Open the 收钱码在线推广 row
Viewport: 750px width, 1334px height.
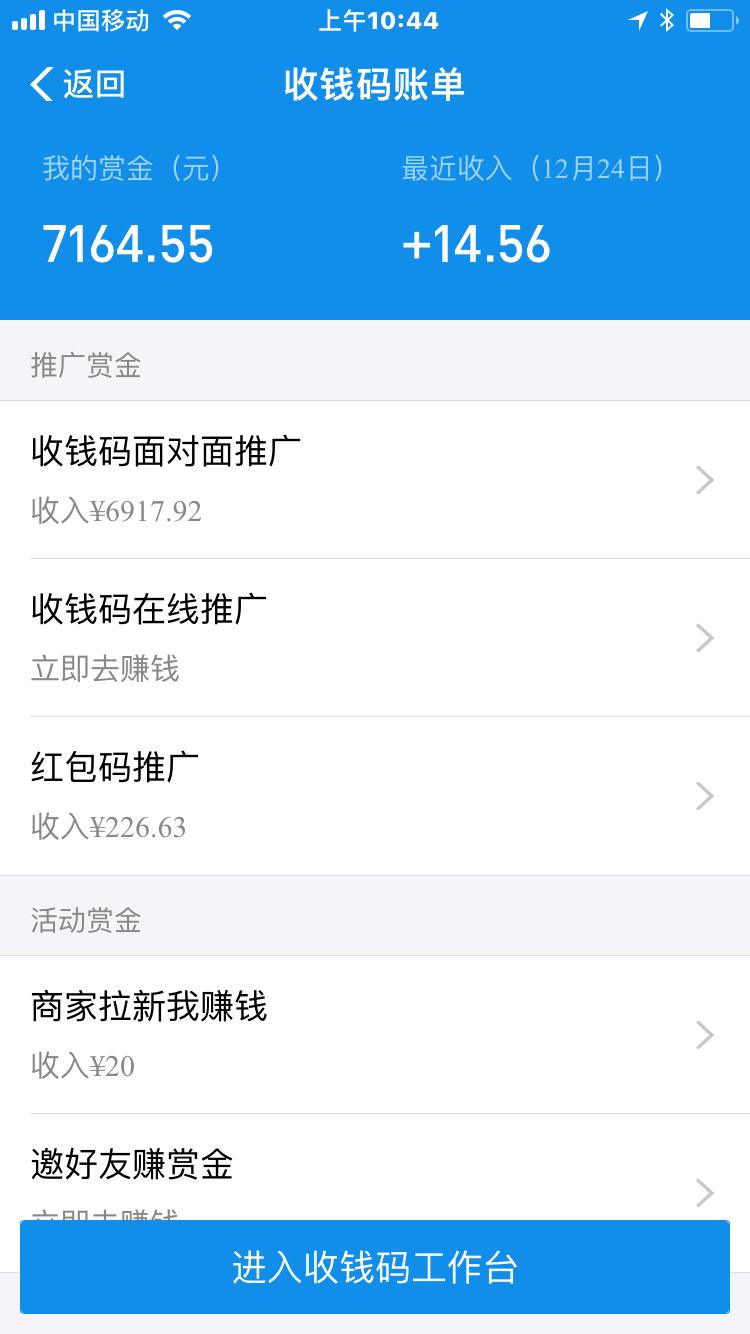(375, 638)
